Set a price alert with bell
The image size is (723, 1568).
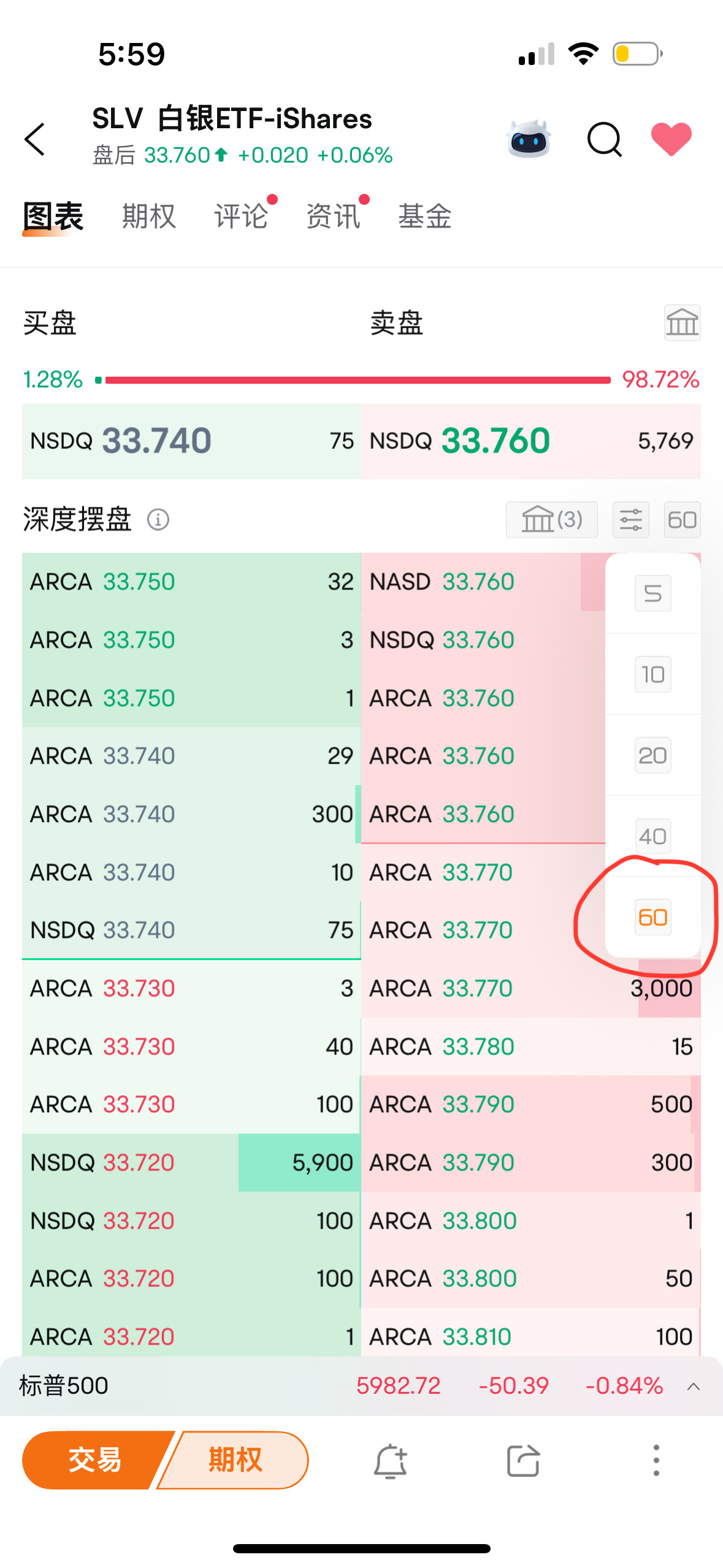[x=391, y=1461]
